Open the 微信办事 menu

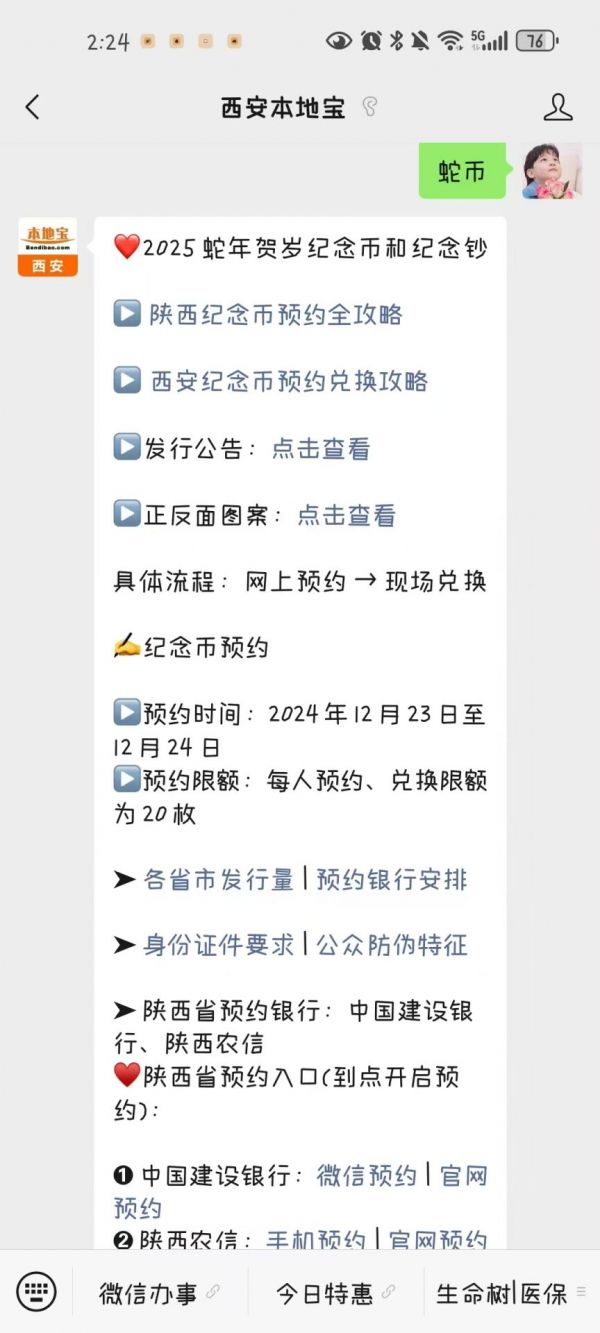point(160,1293)
